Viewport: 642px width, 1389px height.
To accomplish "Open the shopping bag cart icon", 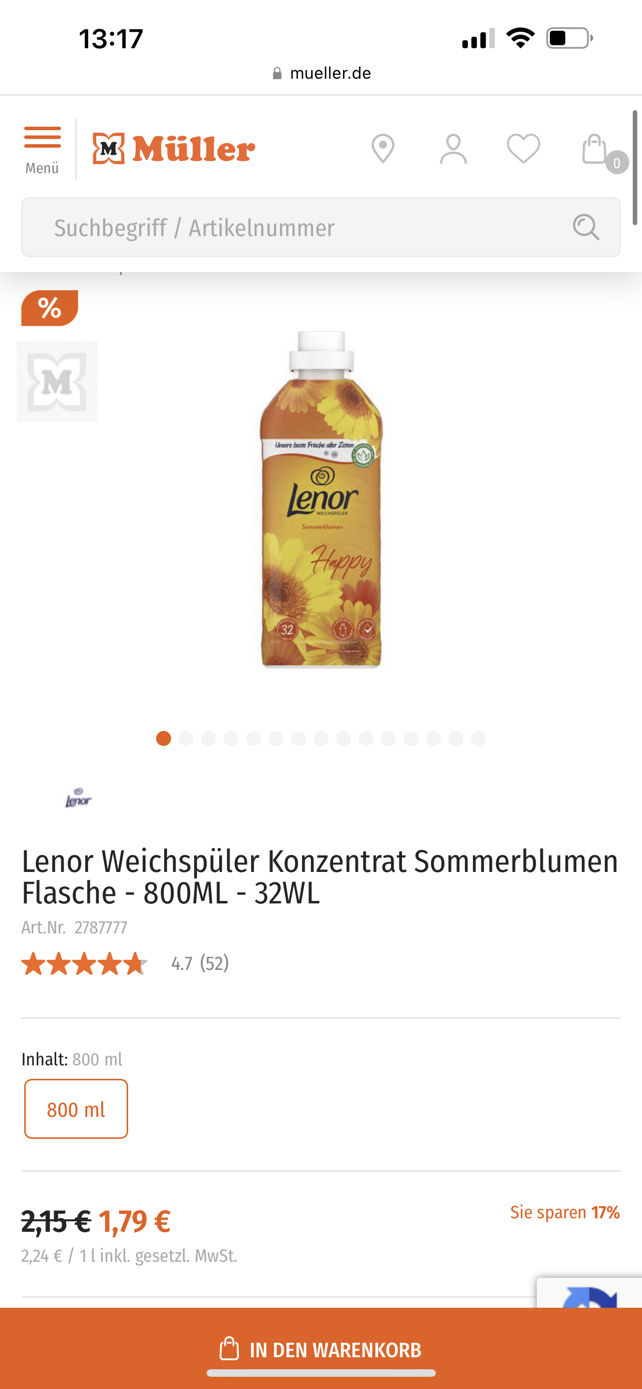I will click(x=596, y=149).
